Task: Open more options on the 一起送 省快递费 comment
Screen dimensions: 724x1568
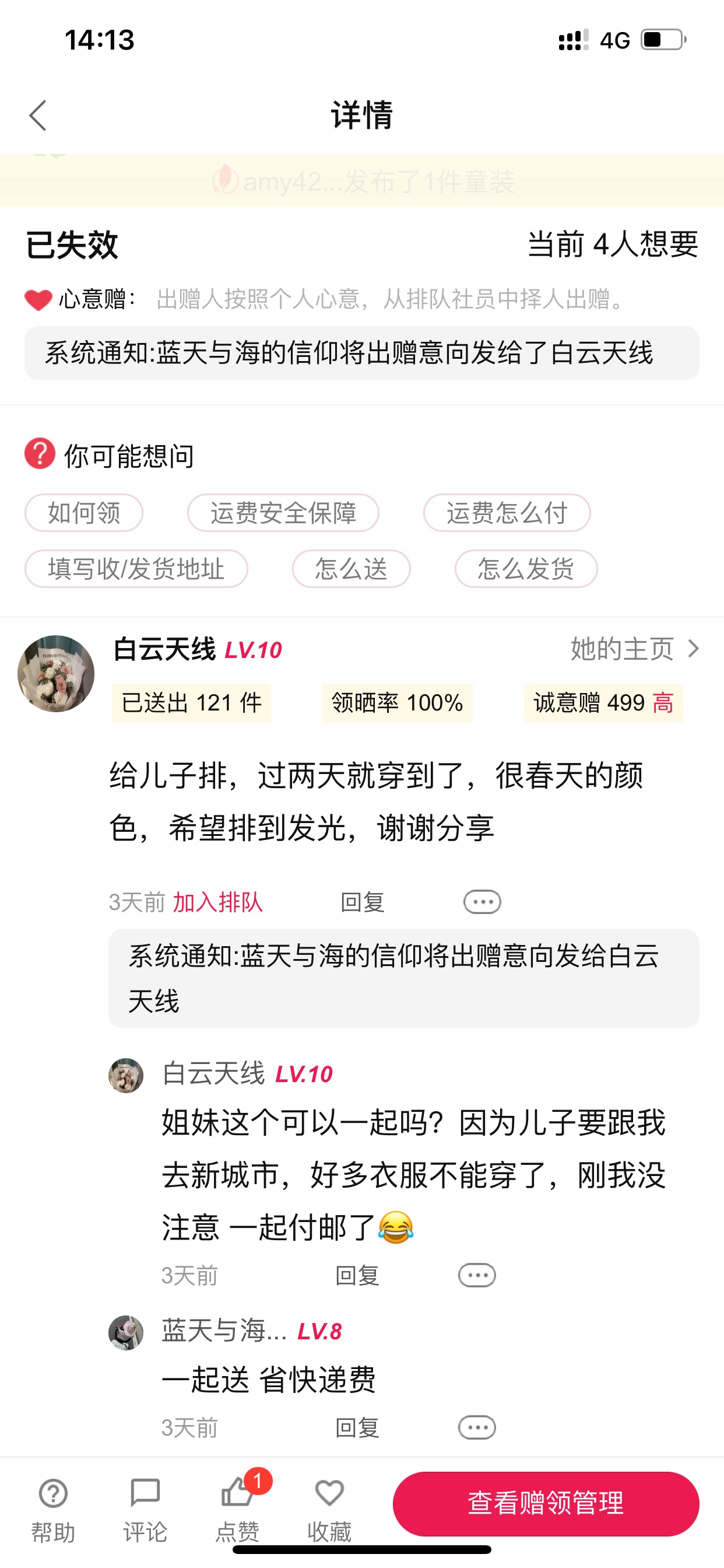Action: 477,1427
